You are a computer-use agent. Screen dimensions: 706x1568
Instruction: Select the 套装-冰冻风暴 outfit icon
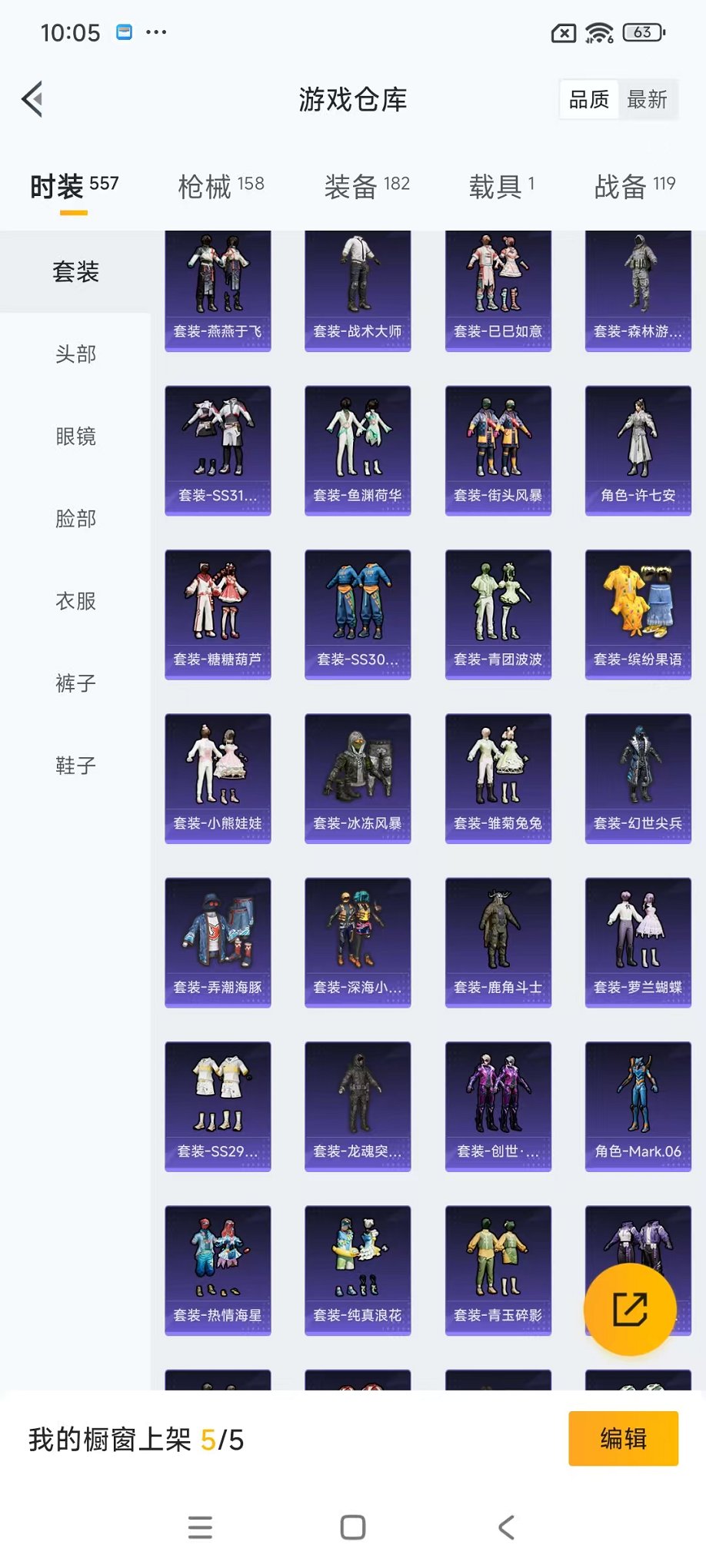[x=358, y=776]
